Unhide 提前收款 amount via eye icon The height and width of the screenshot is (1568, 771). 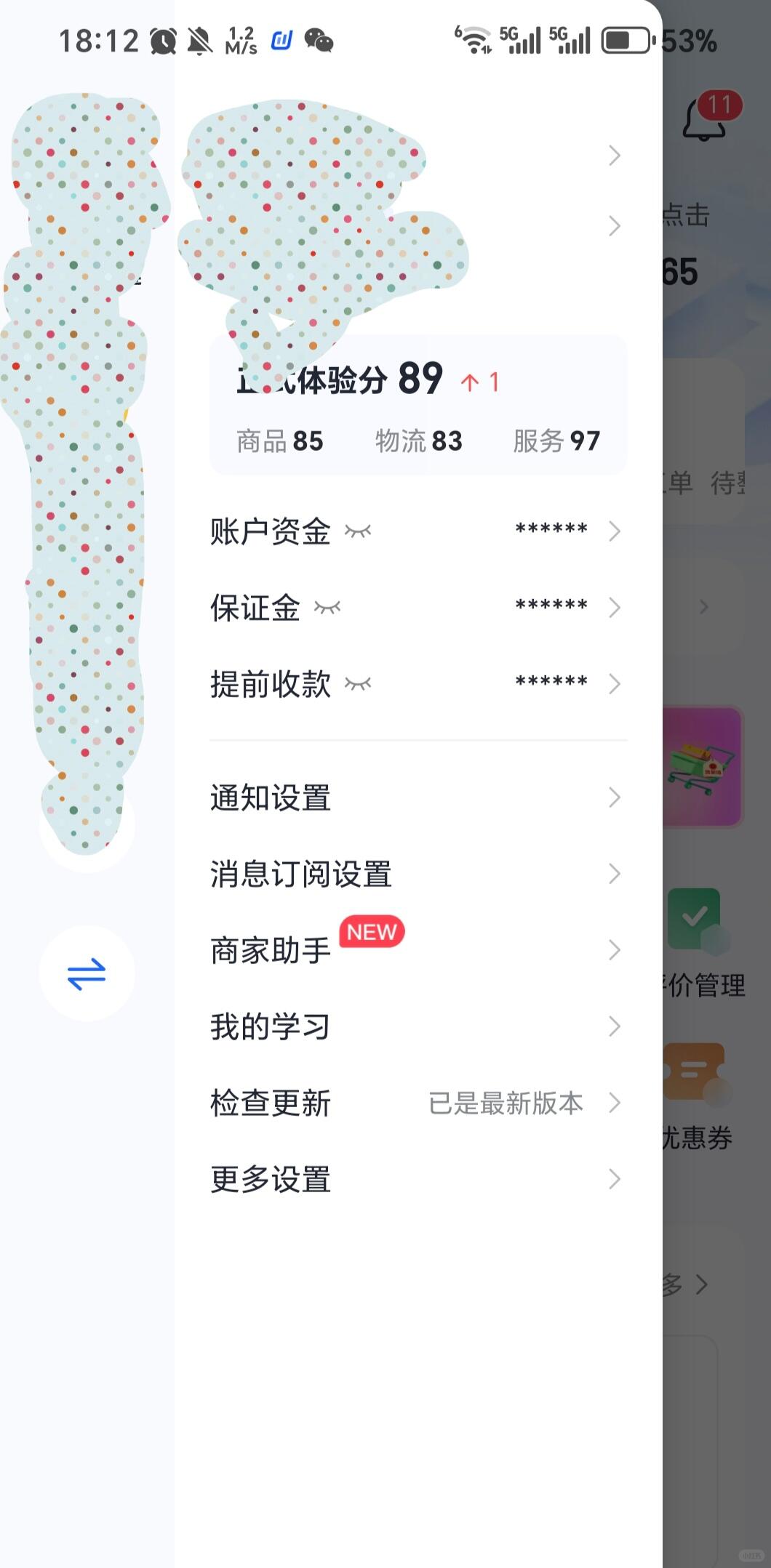(357, 684)
